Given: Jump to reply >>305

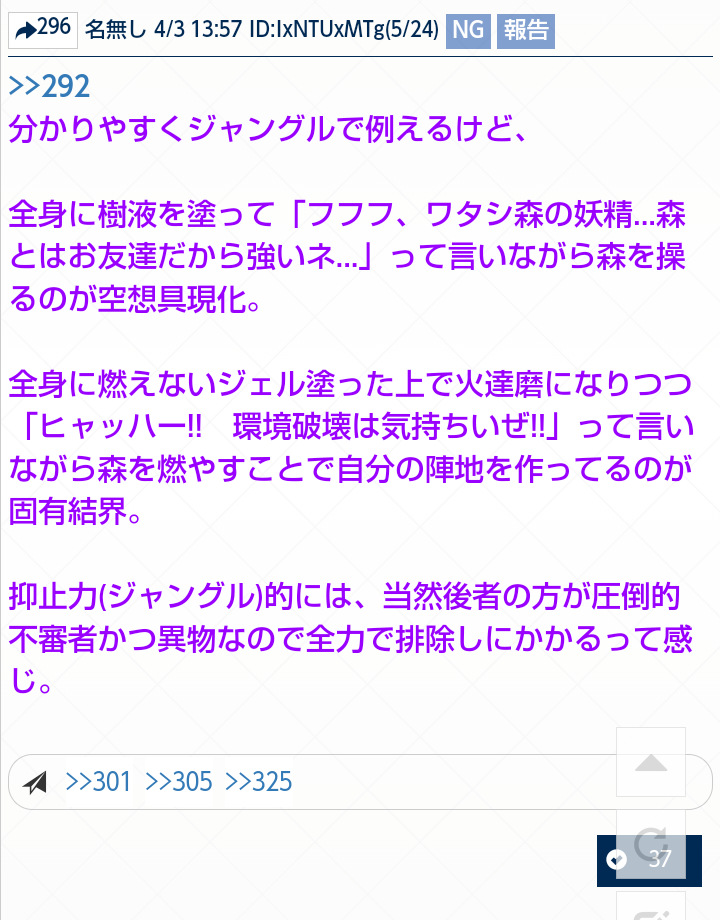Looking at the screenshot, I should (179, 781).
